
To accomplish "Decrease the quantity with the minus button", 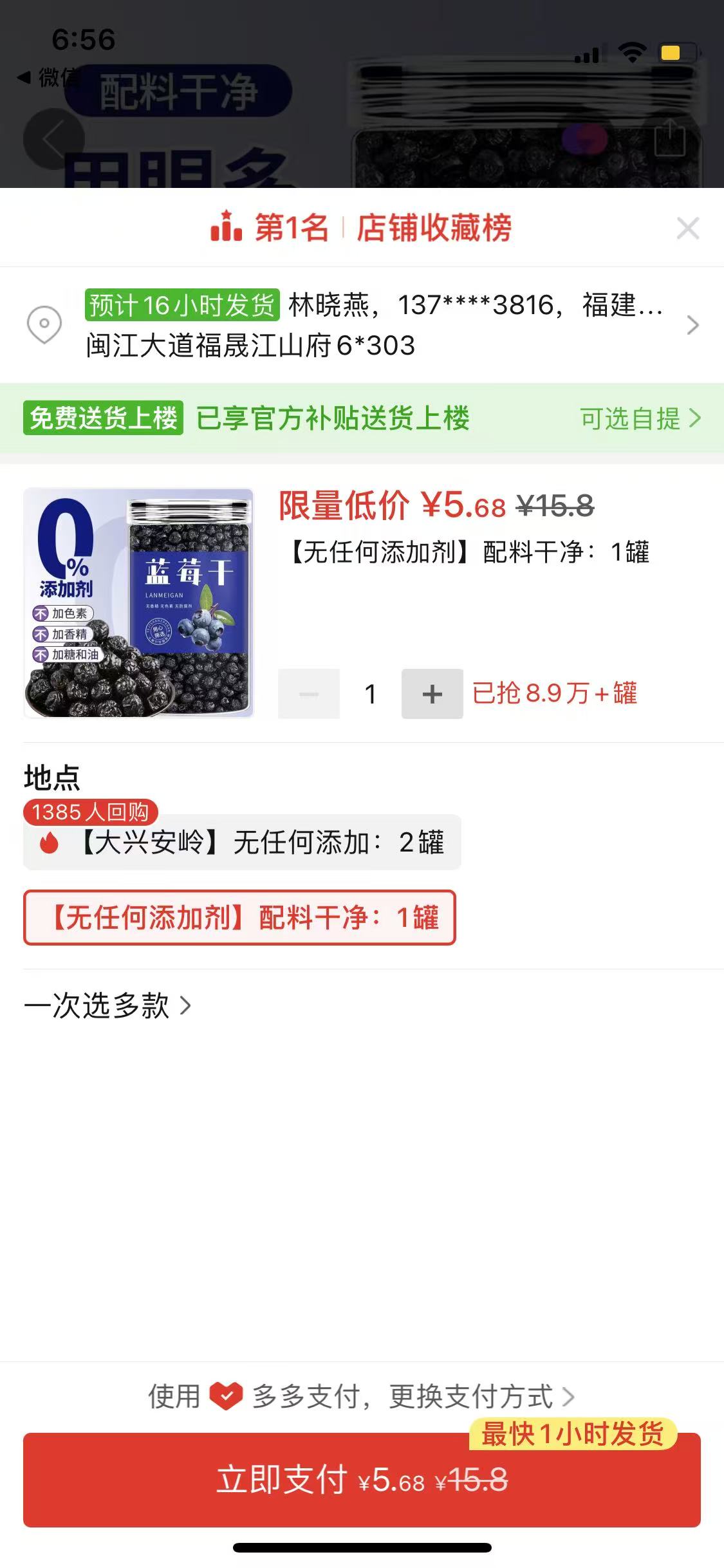I will [x=309, y=694].
